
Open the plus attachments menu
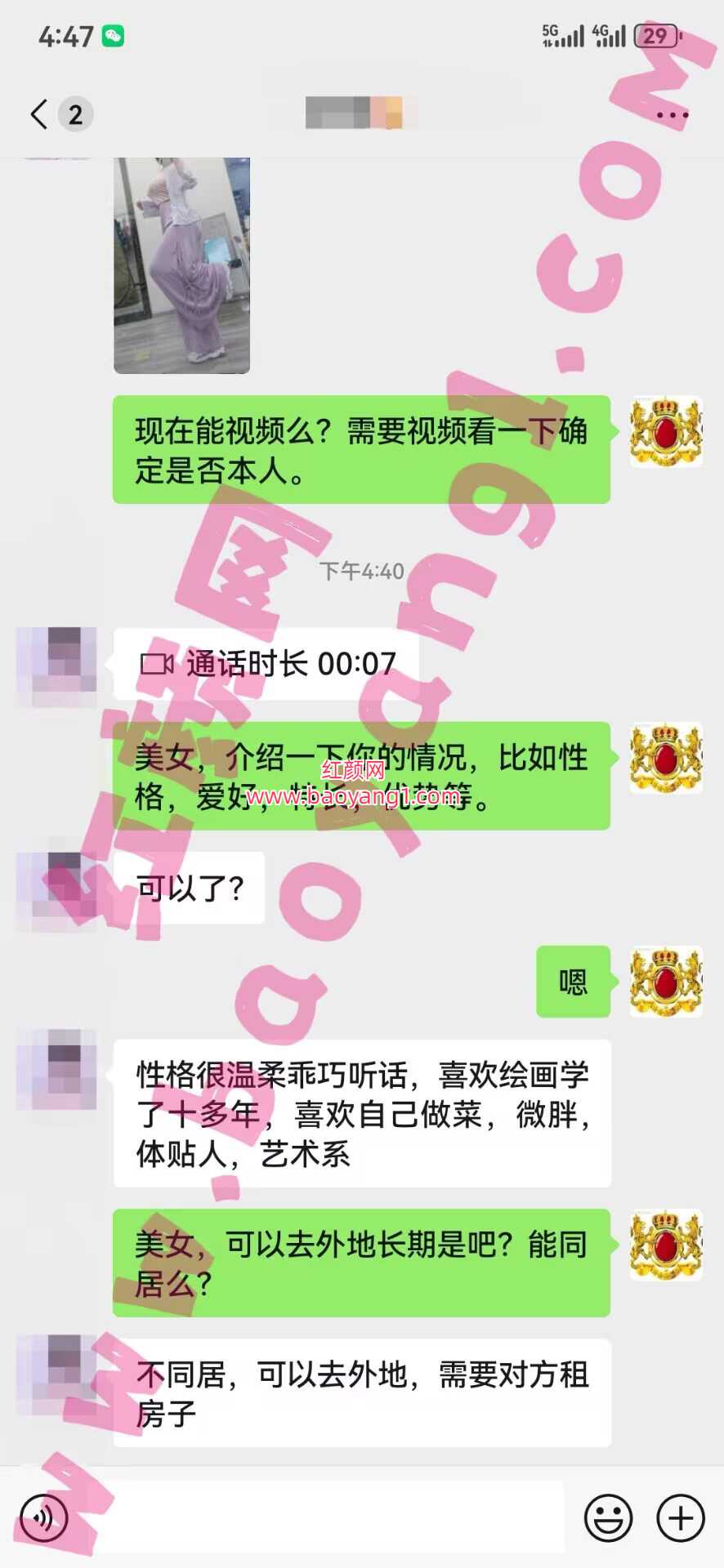tap(680, 1518)
